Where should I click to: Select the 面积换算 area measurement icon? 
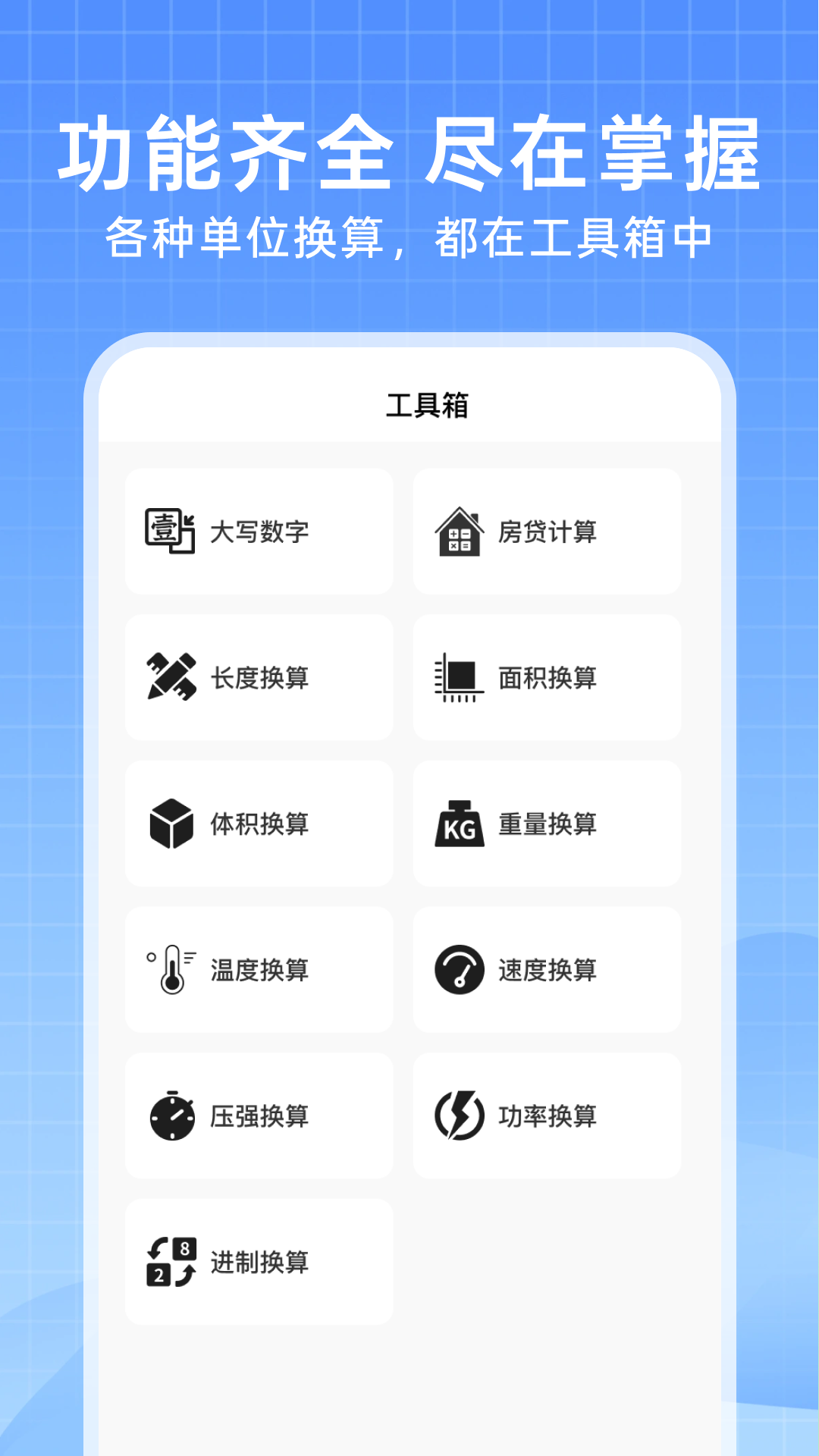click(458, 676)
